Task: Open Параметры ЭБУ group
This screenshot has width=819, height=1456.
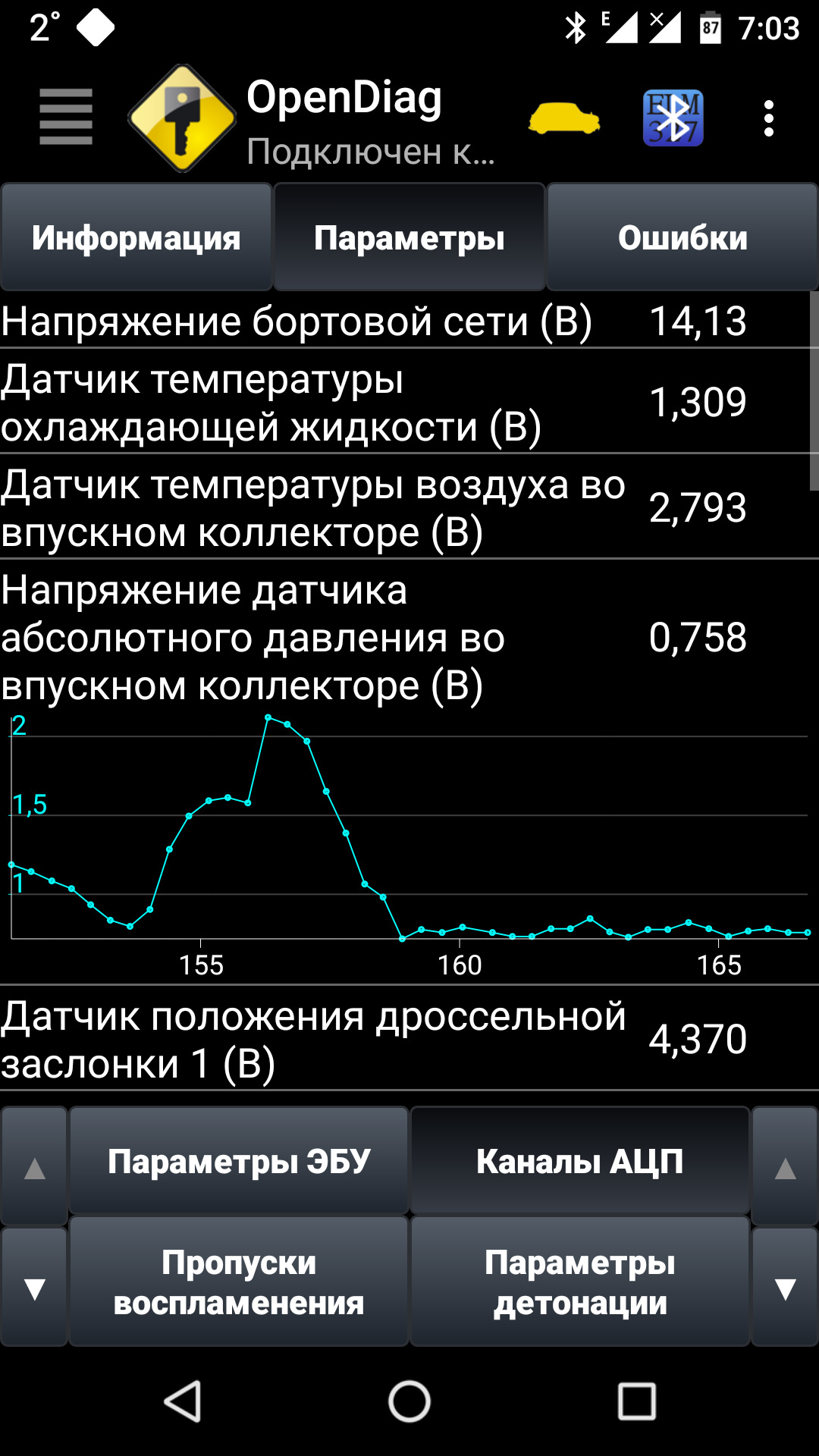Action: tap(239, 1161)
